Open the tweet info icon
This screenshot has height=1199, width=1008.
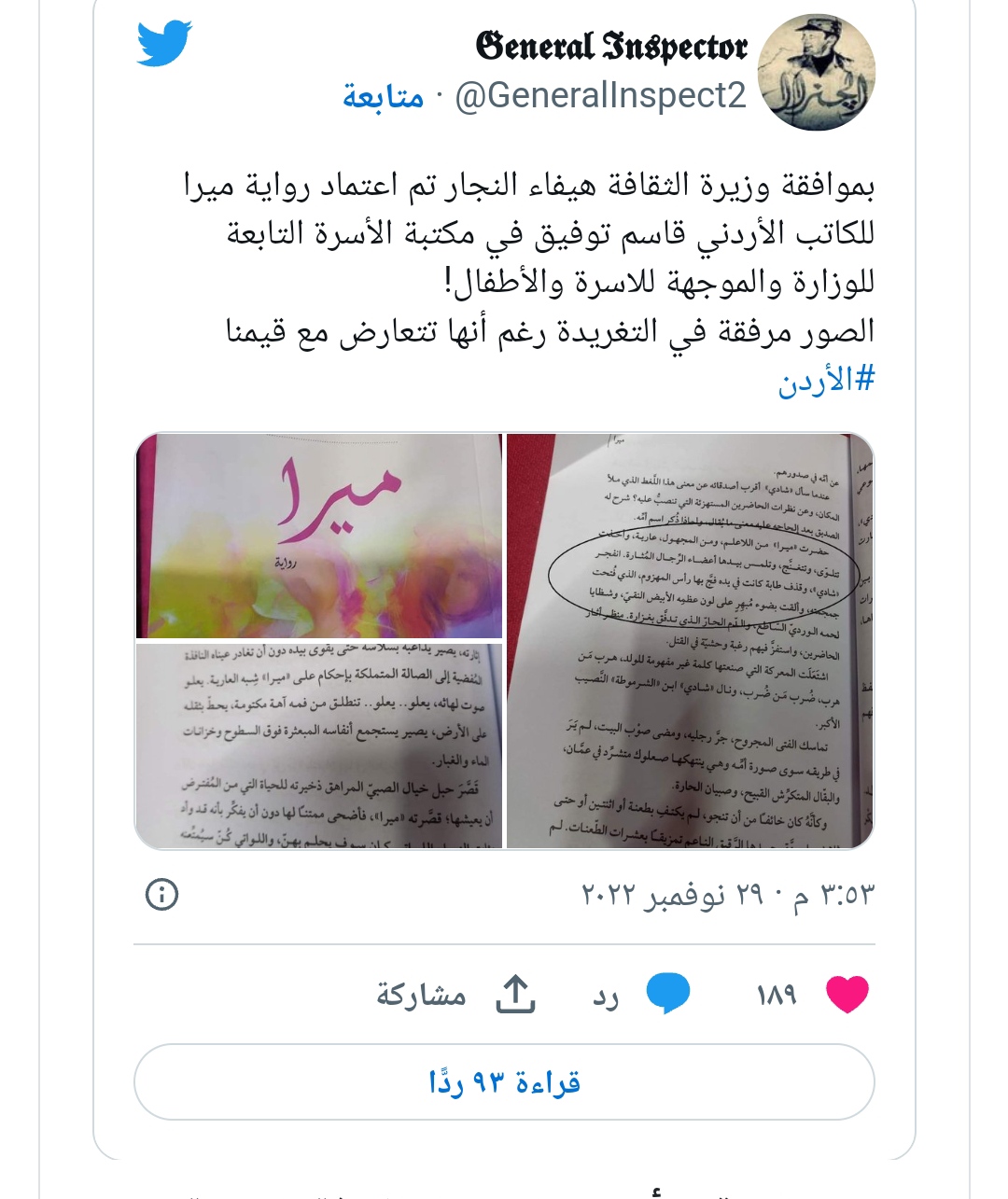click(162, 895)
